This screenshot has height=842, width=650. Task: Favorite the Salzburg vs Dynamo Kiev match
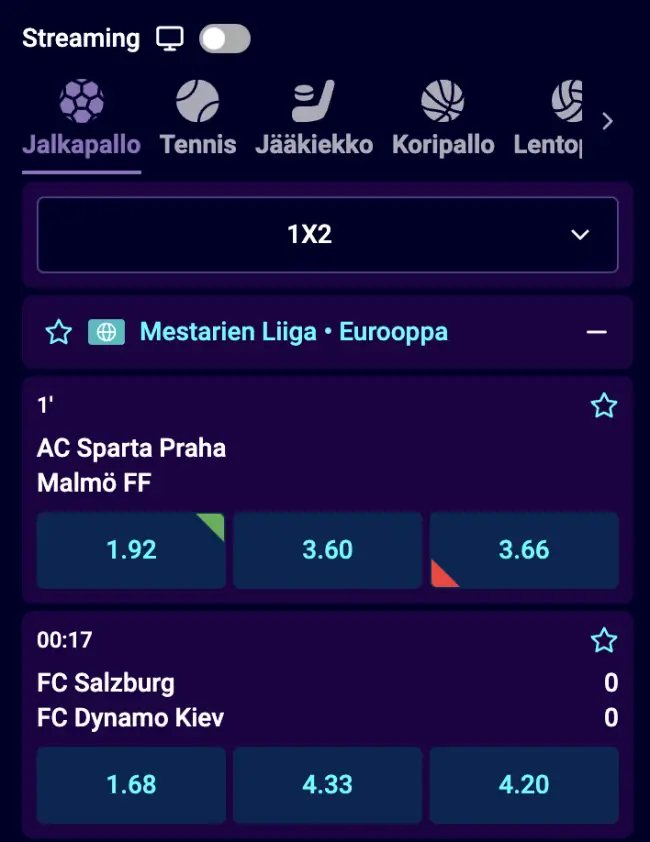[604, 640]
